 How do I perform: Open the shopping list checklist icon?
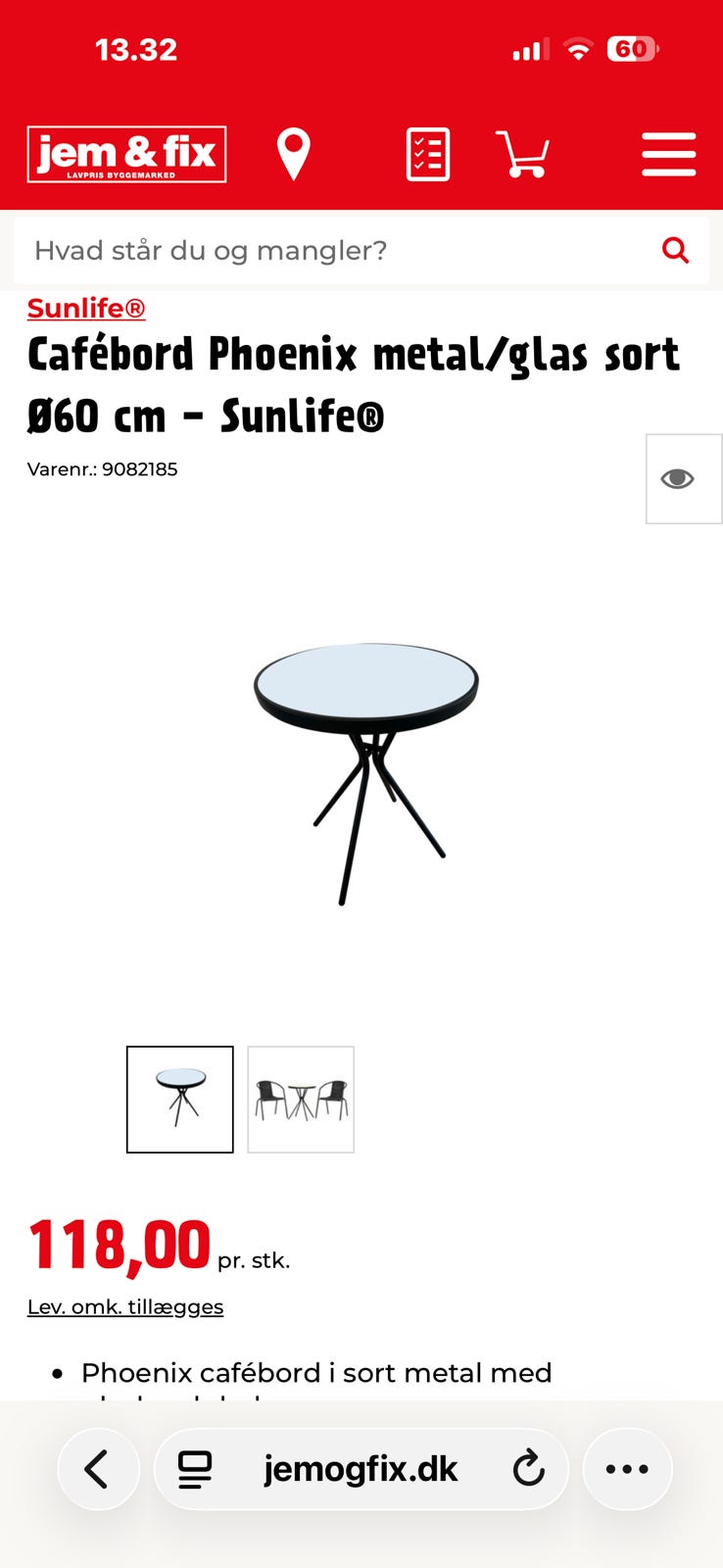coord(428,155)
